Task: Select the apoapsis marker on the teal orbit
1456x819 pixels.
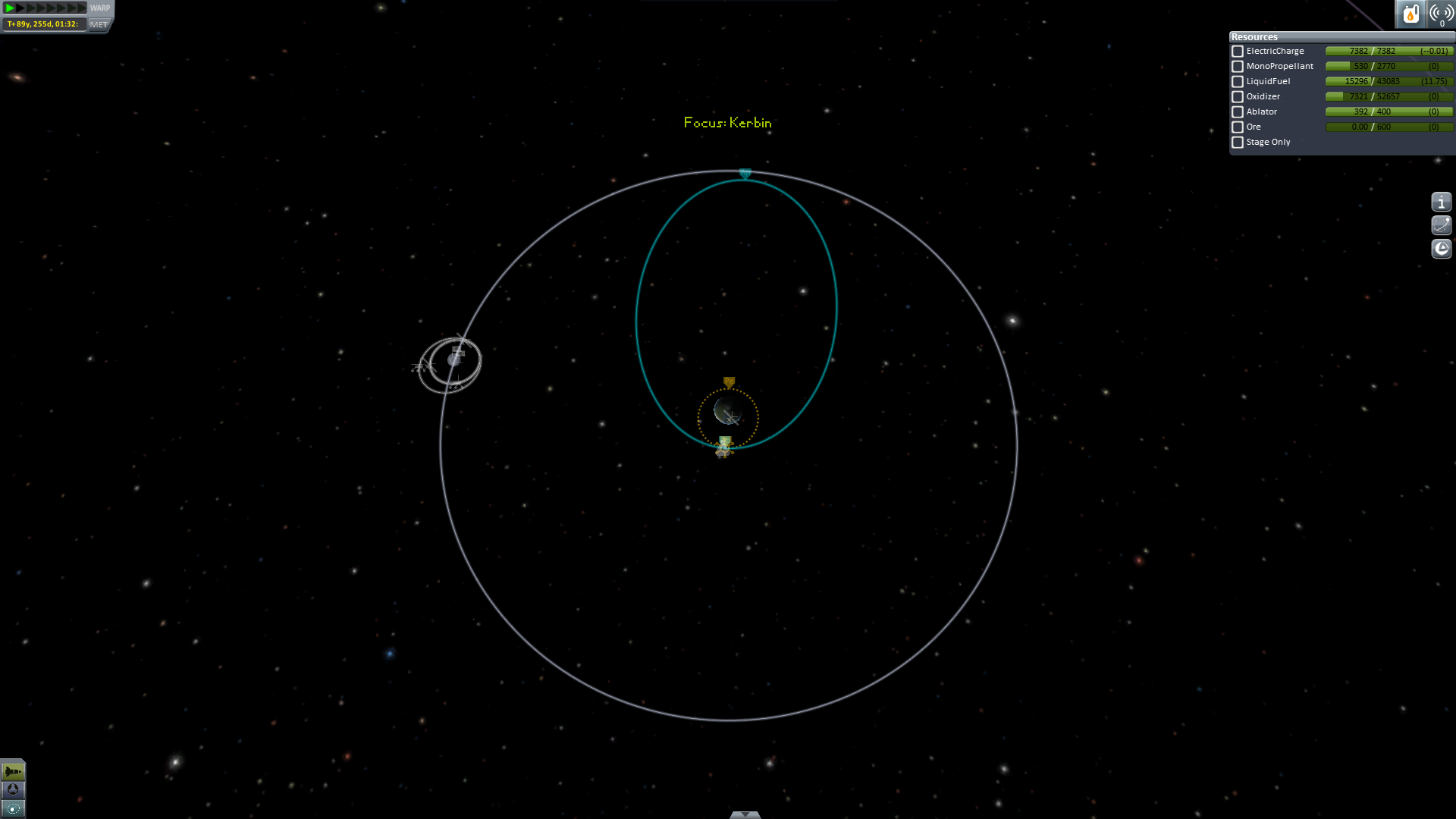Action: 745,174
